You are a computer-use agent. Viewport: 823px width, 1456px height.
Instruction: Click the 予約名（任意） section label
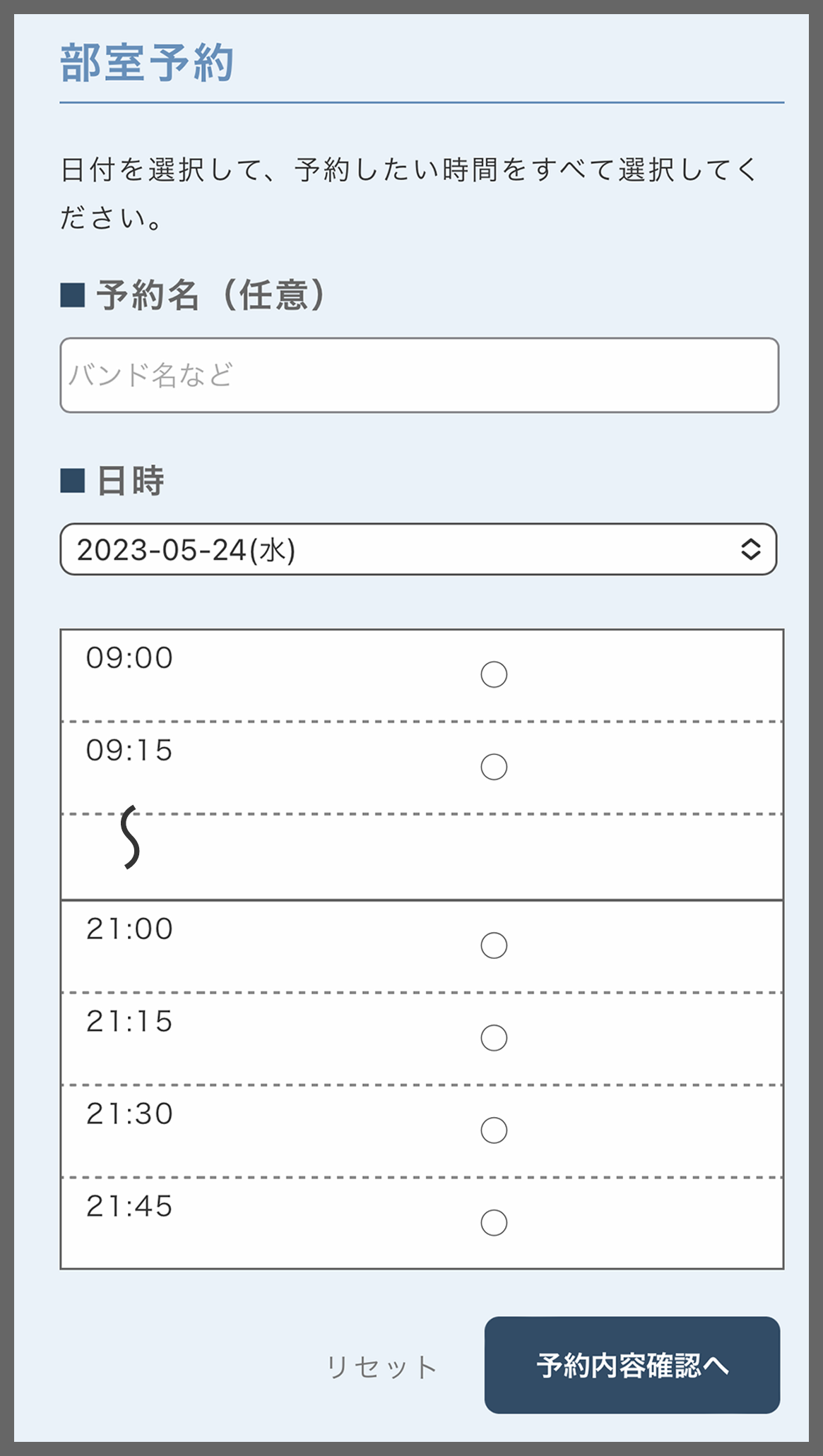pyautogui.click(x=193, y=294)
